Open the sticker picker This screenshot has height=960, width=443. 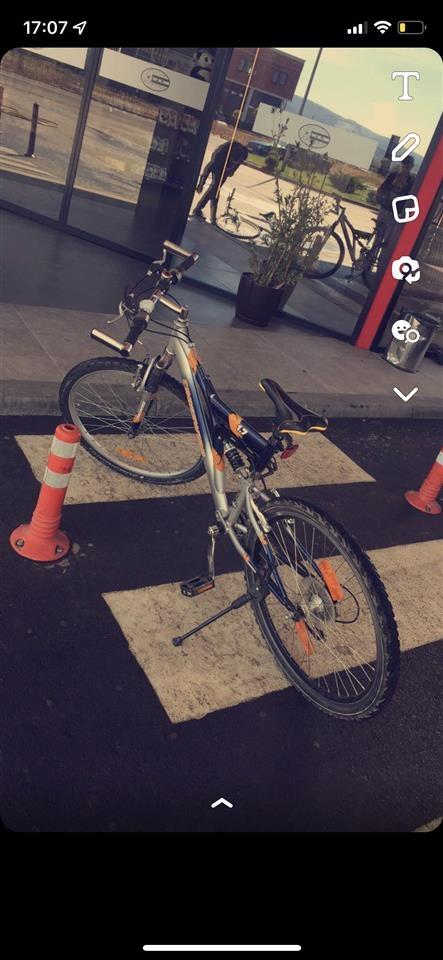coord(406,209)
